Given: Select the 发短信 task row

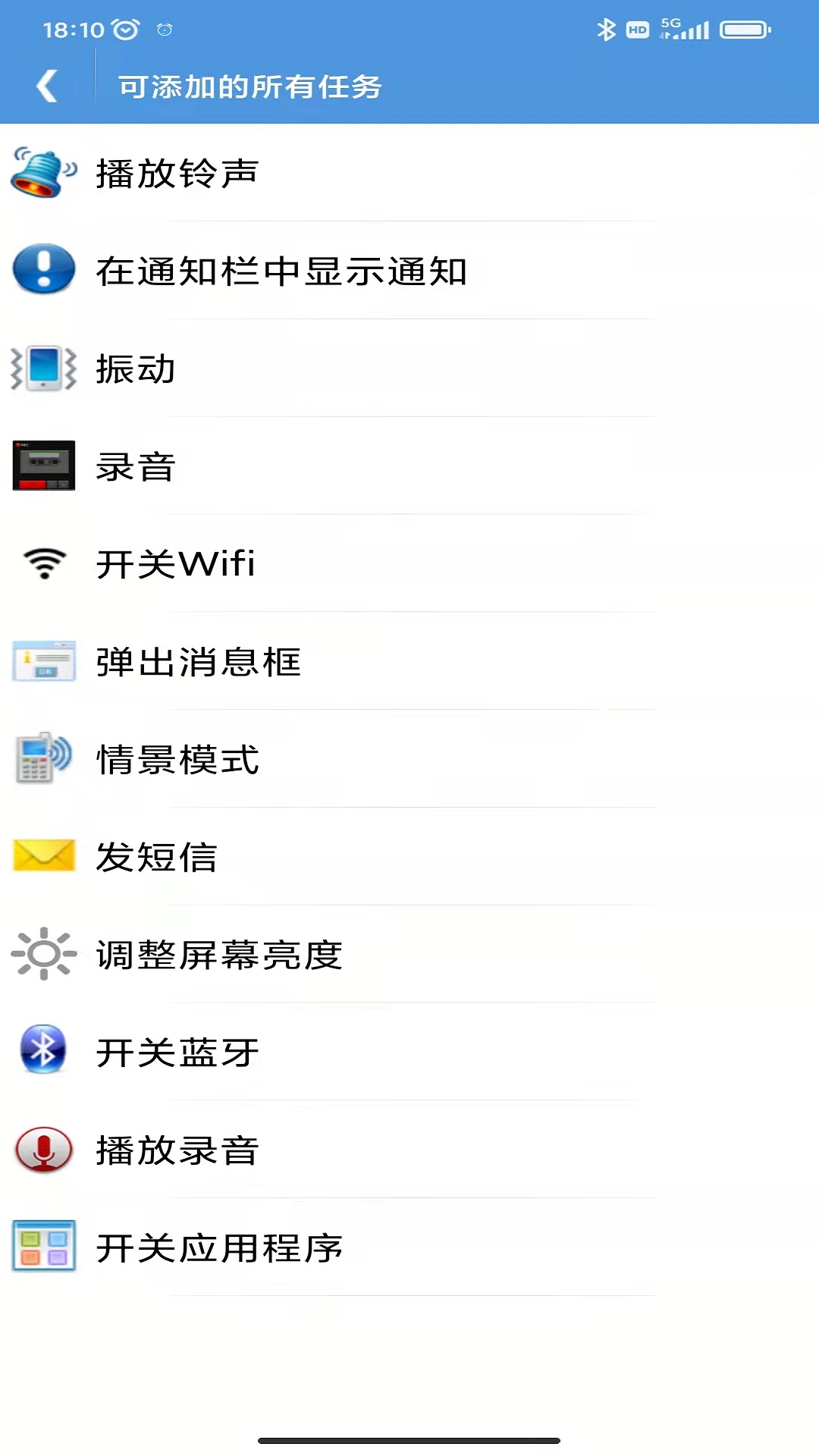Looking at the screenshot, I should [303, 855].
